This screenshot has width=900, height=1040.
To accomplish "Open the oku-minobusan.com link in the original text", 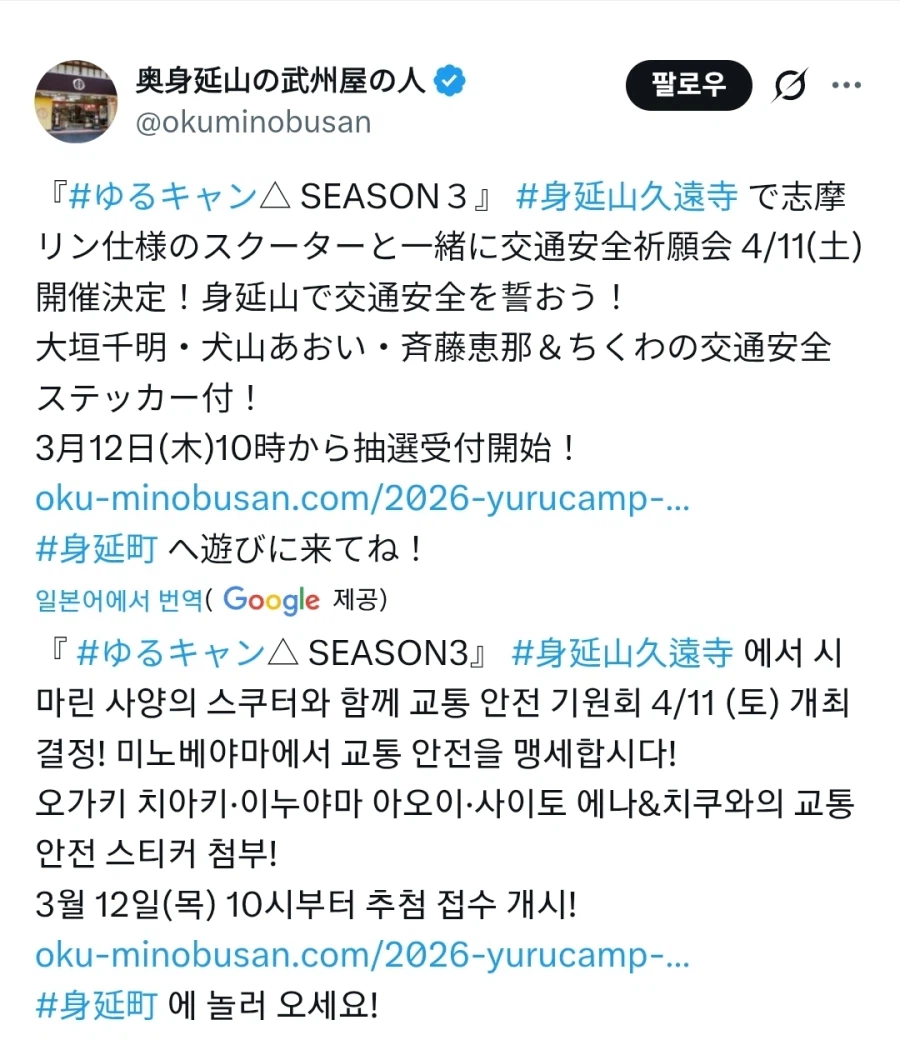I will click(362, 499).
